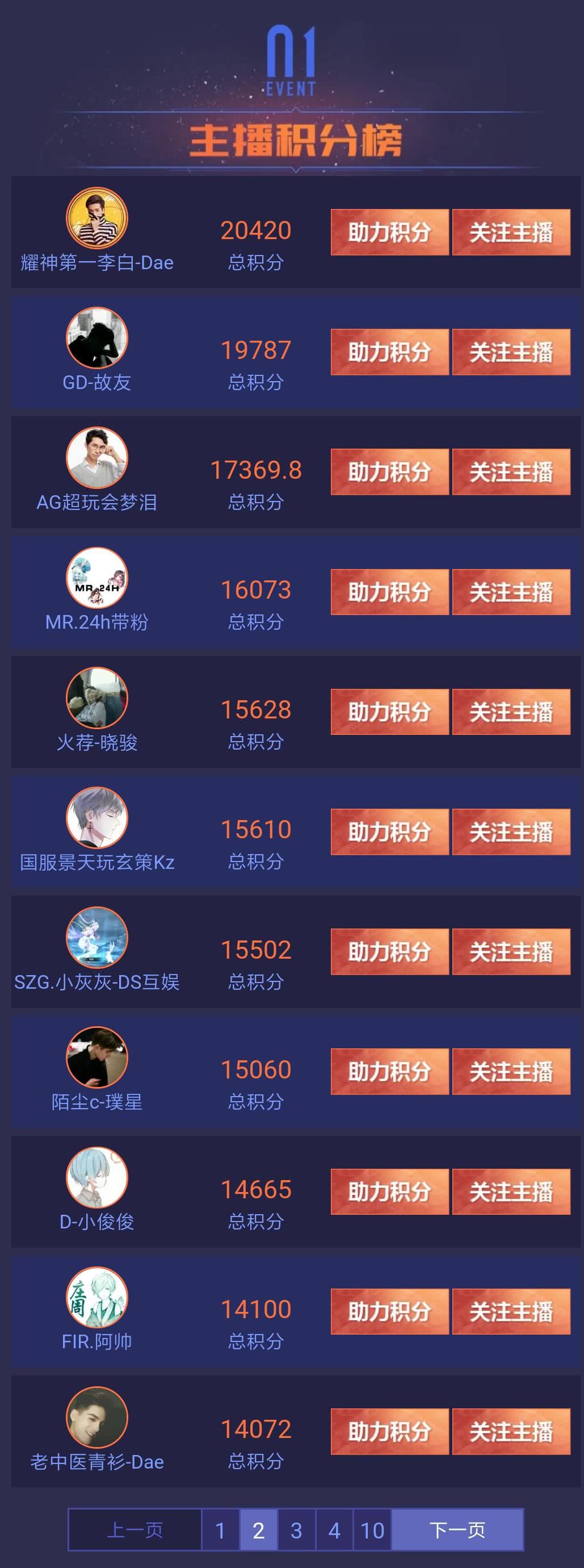Open SZG.小灰灰-DS互娱's avatar

98,938
